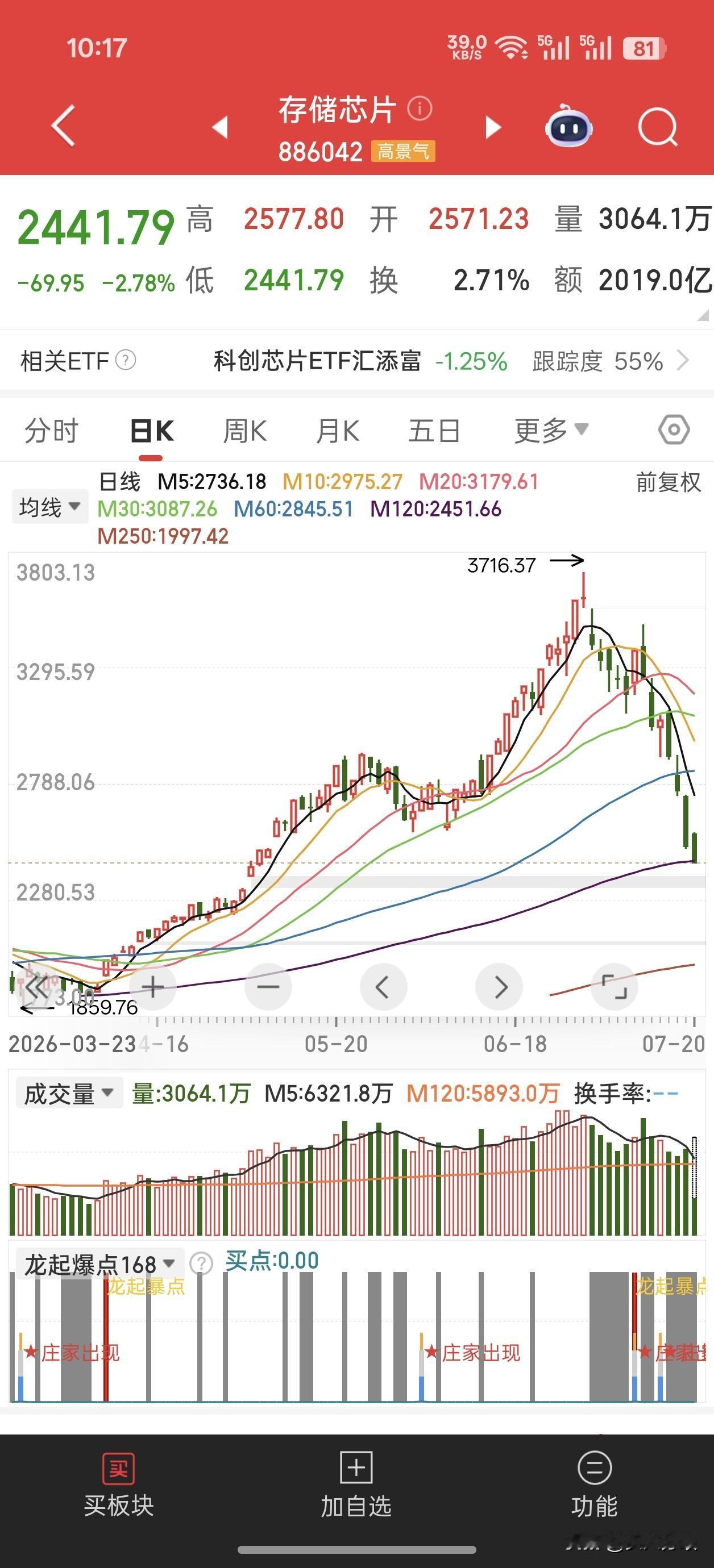Screen dimensions: 714x1568
Task: Change the 前复权 adjustment setting
Action: click(669, 482)
